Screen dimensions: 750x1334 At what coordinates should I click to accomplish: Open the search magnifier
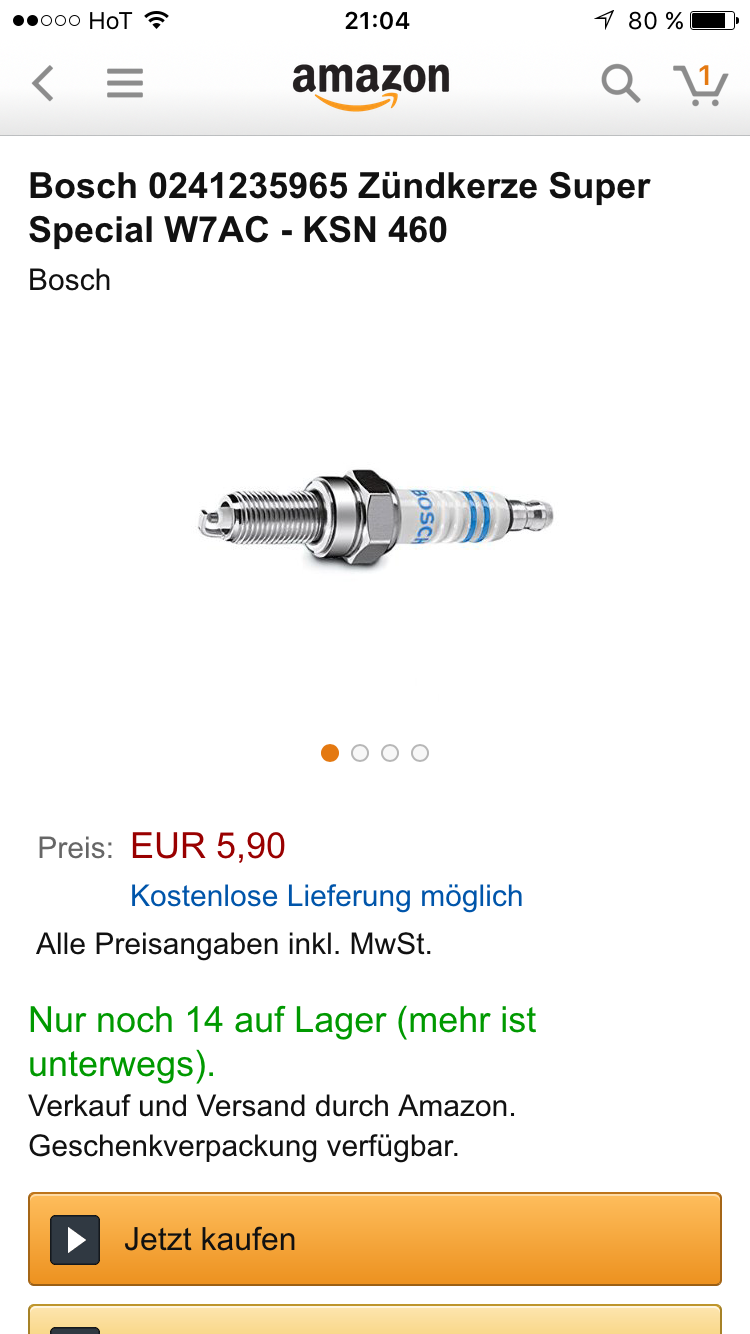coord(620,84)
